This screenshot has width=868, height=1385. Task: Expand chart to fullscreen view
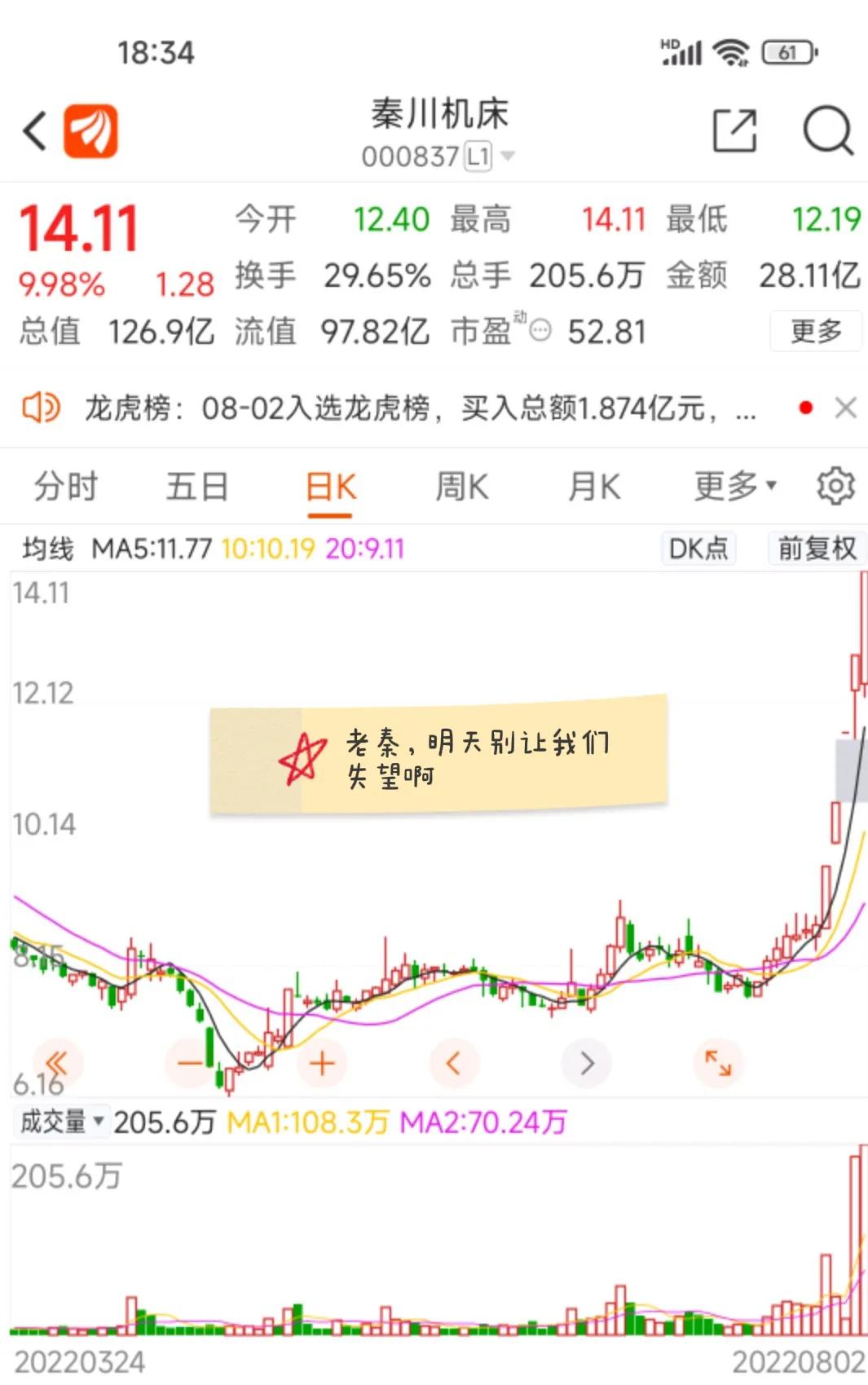click(x=717, y=1063)
